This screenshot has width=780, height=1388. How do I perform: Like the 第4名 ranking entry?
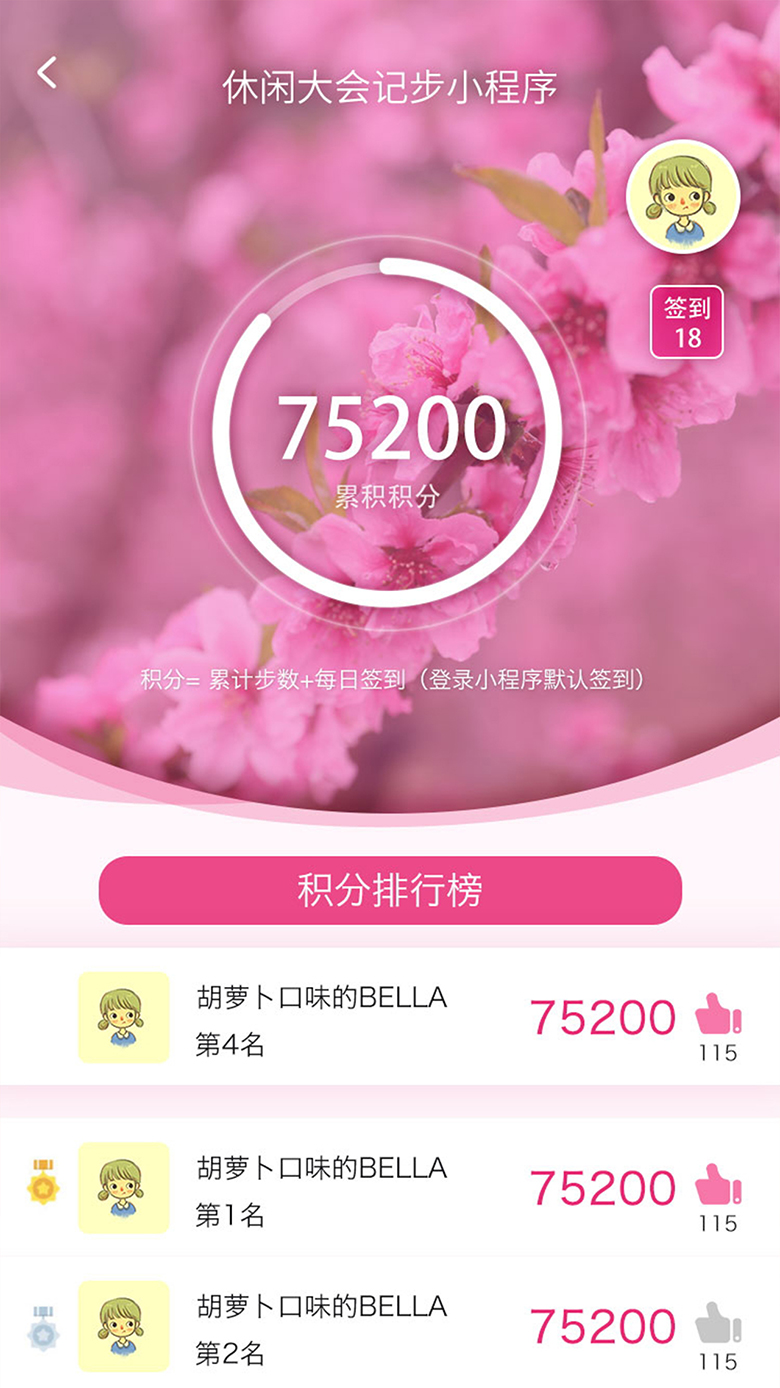pos(717,1014)
